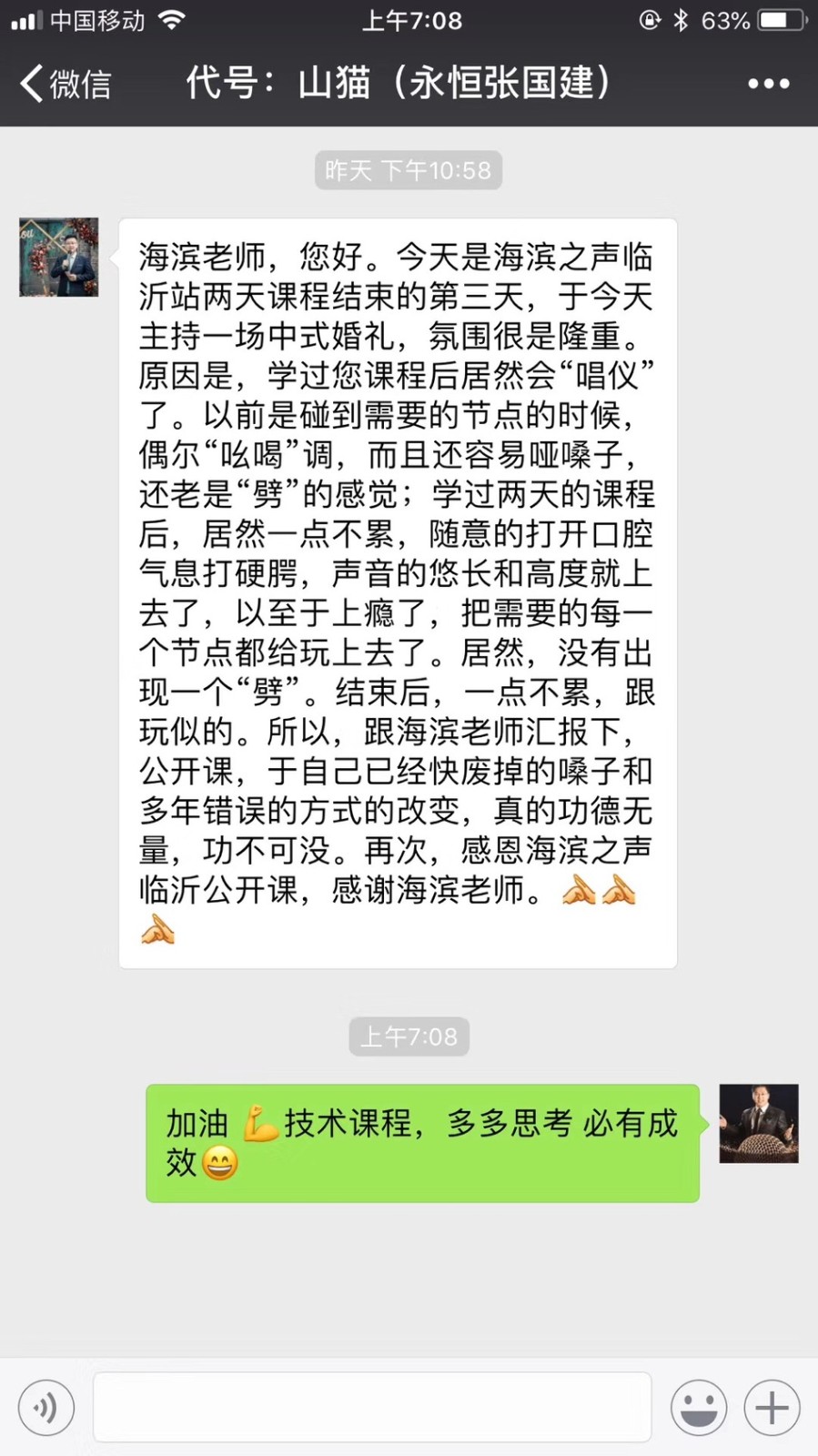Open the plus attachment menu
This screenshot has height=1456, width=818.
click(x=772, y=1408)
